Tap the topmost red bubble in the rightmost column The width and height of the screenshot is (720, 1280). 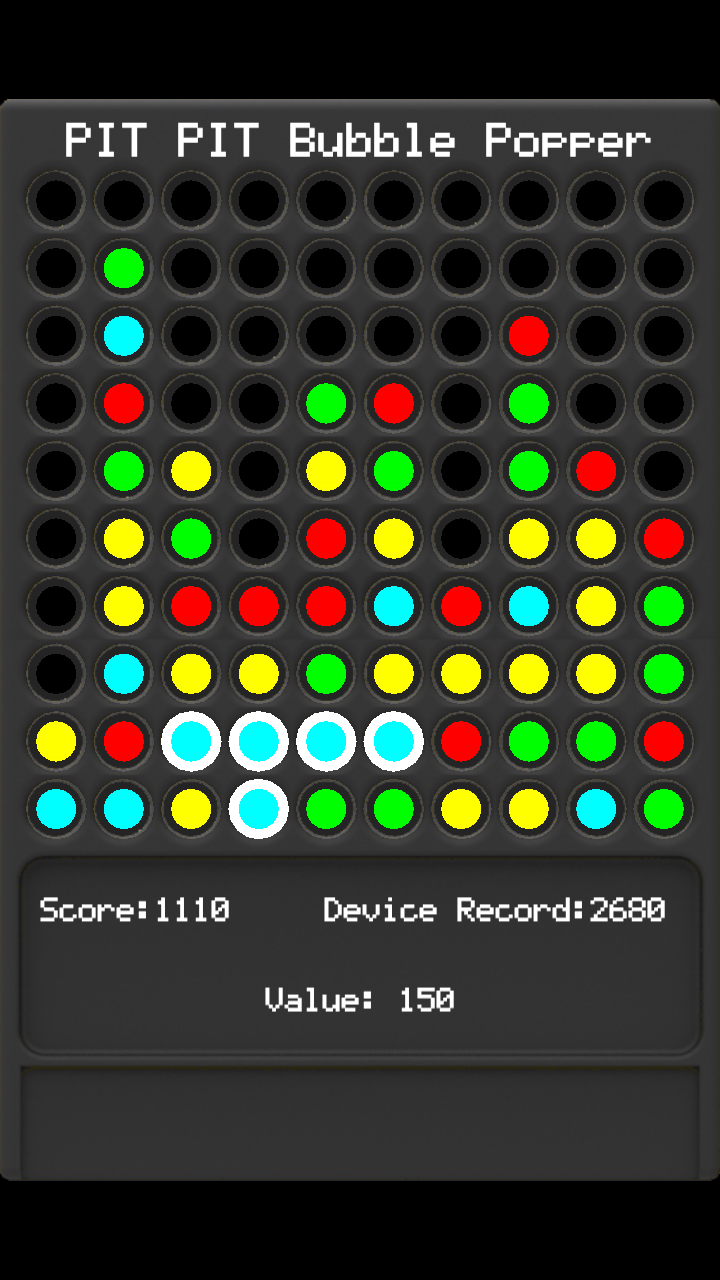click(x=664, y=539)
